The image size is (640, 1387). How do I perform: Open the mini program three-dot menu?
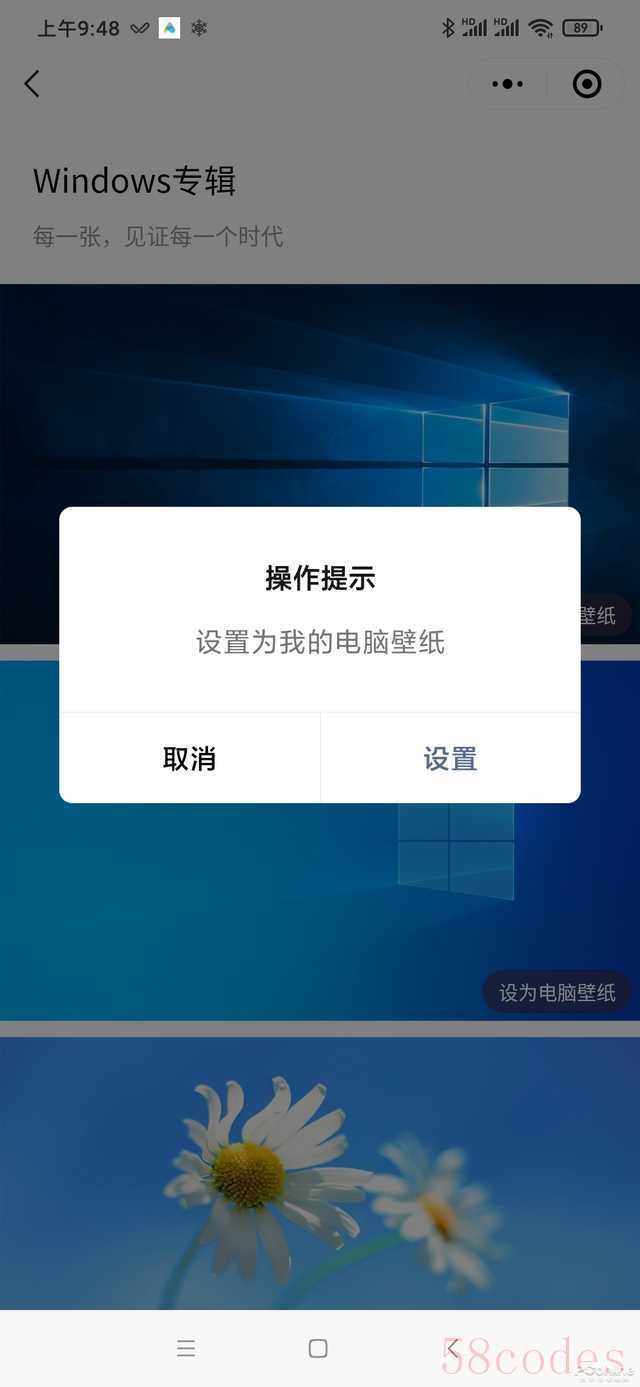click(x=507, y=84)
